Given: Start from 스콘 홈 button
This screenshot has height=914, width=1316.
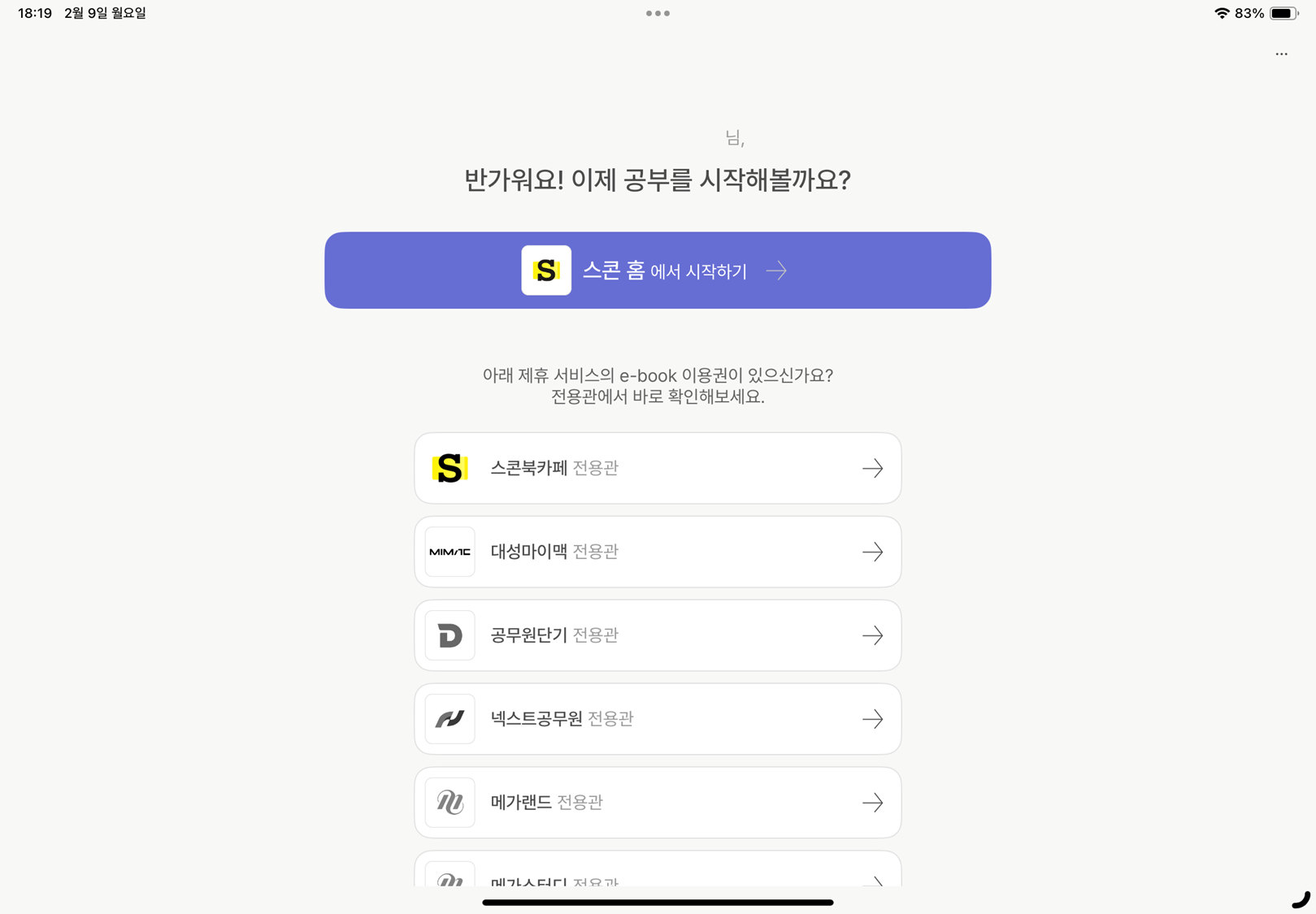Looking at the screenshot, I should (657, 271).
